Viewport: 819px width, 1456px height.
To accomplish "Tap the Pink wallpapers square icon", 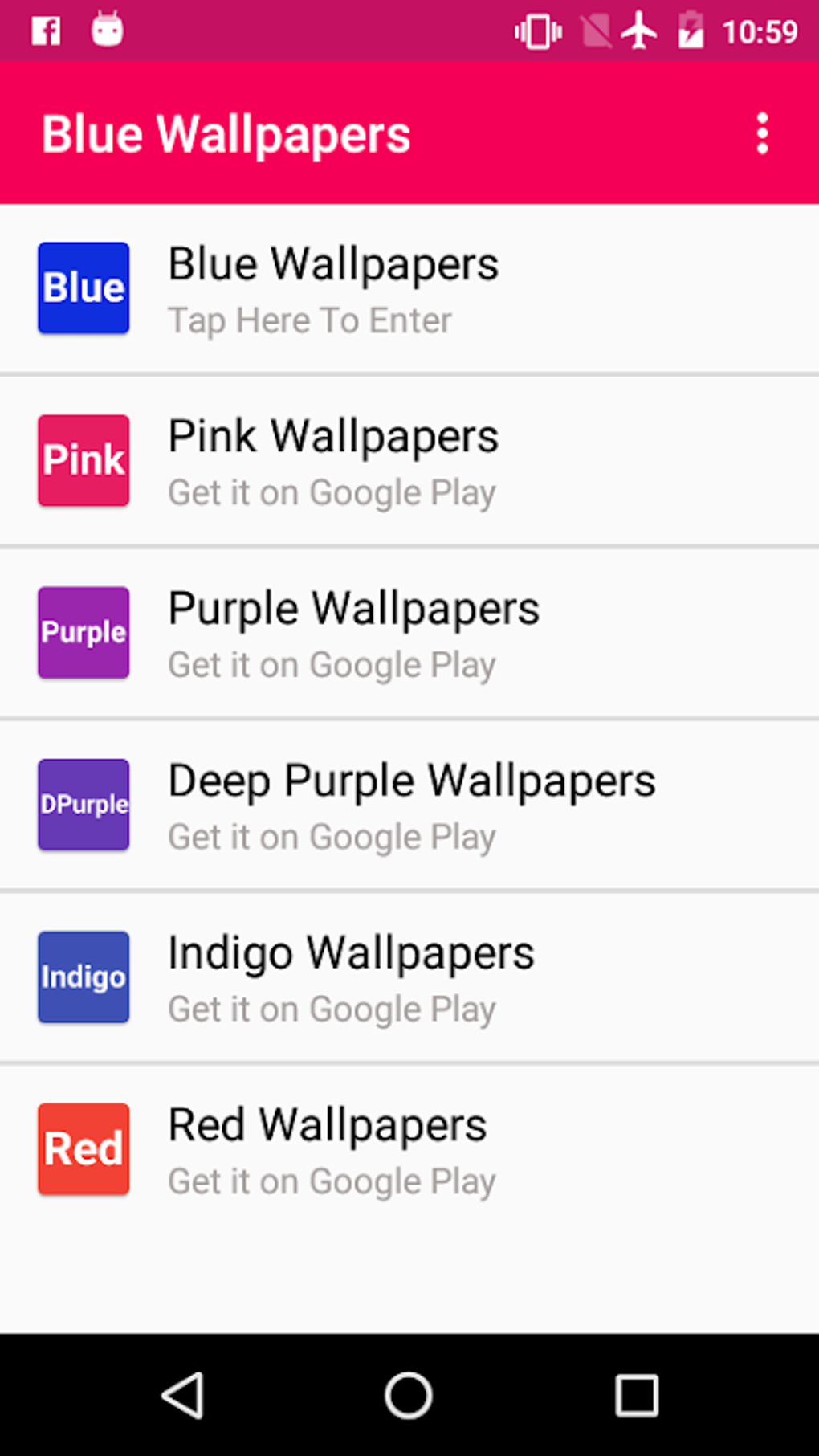I will tap(83, 460).
